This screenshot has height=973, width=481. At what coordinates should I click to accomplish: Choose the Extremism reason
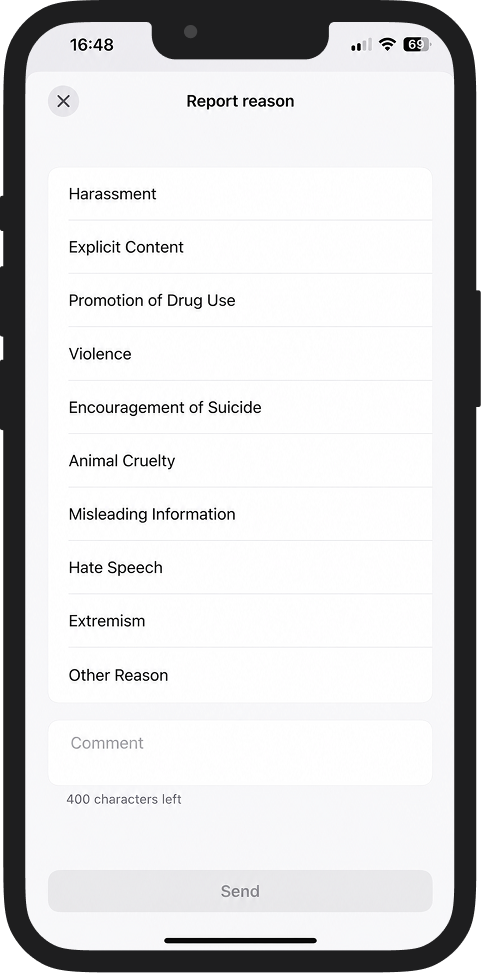(x=240, y=621)
